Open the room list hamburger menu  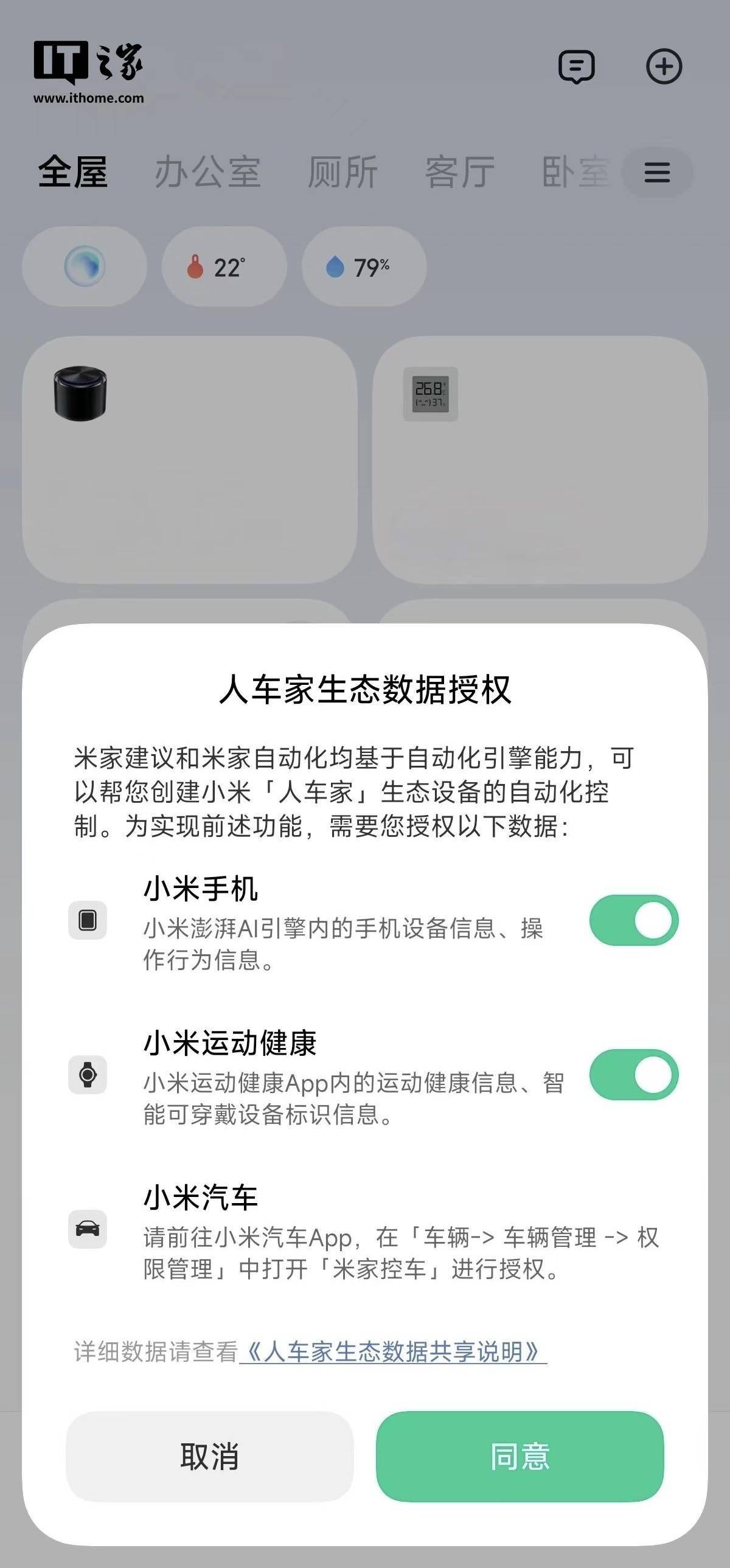coord(657,172)
